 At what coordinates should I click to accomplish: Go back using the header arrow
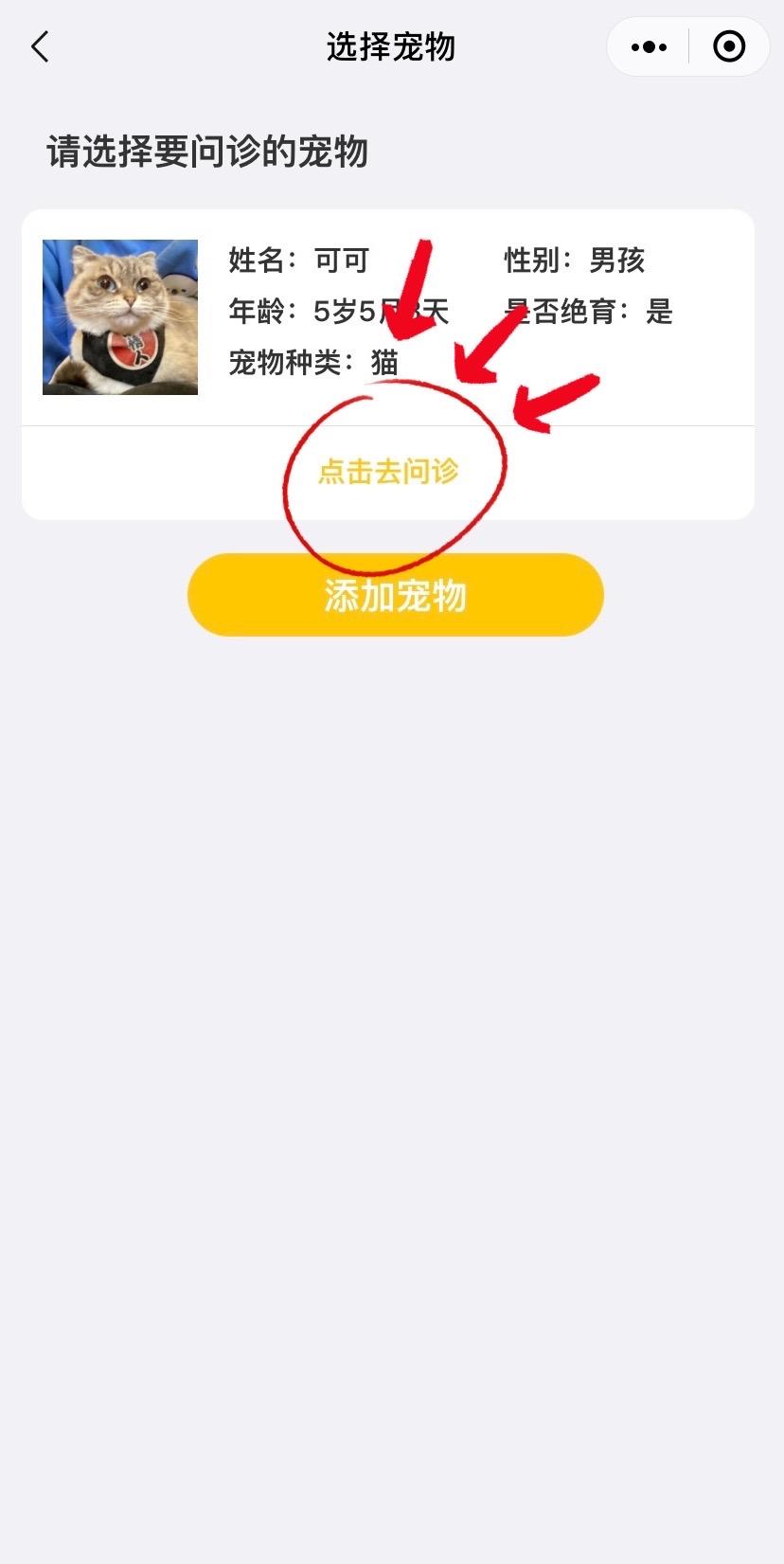coord(40,46)
